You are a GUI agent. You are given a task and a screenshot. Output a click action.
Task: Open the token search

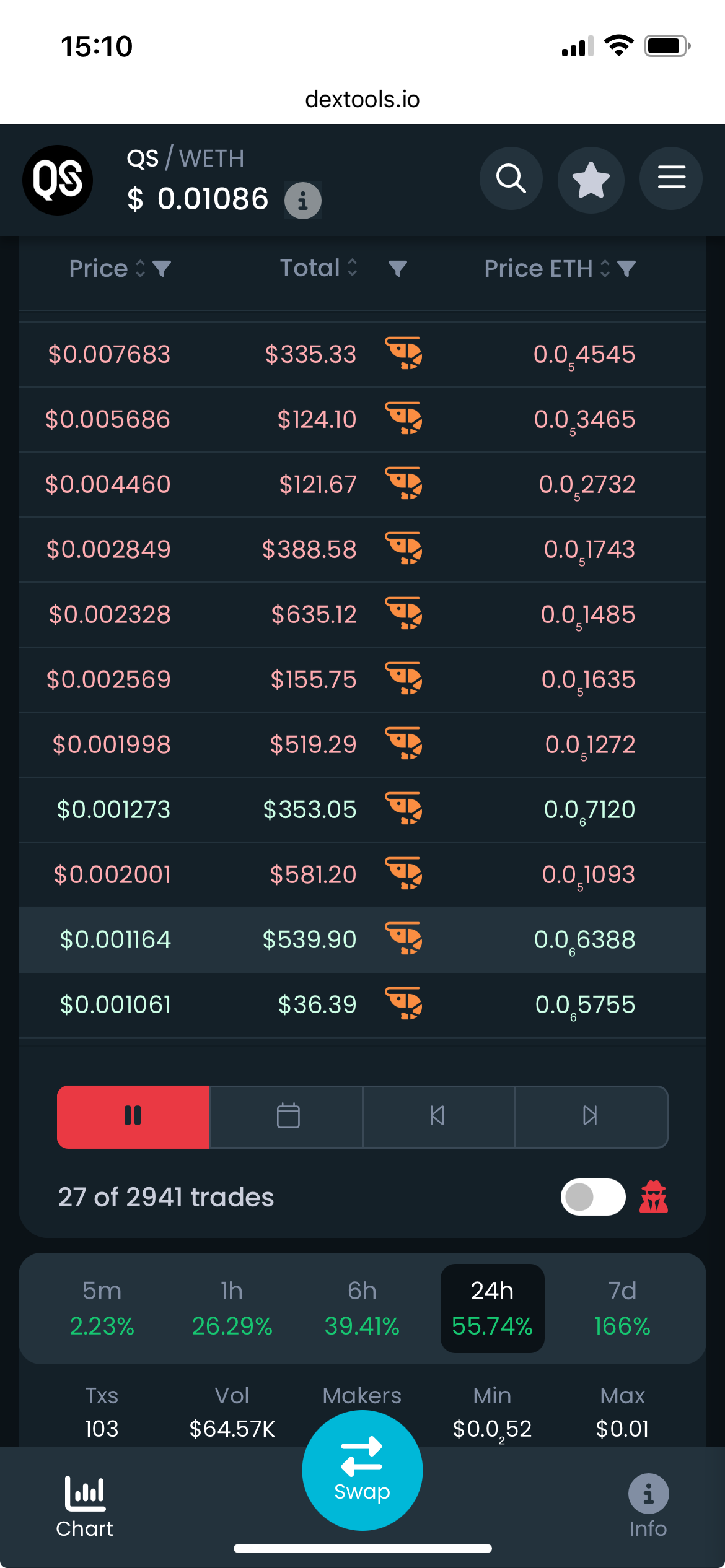click(511, 179)
